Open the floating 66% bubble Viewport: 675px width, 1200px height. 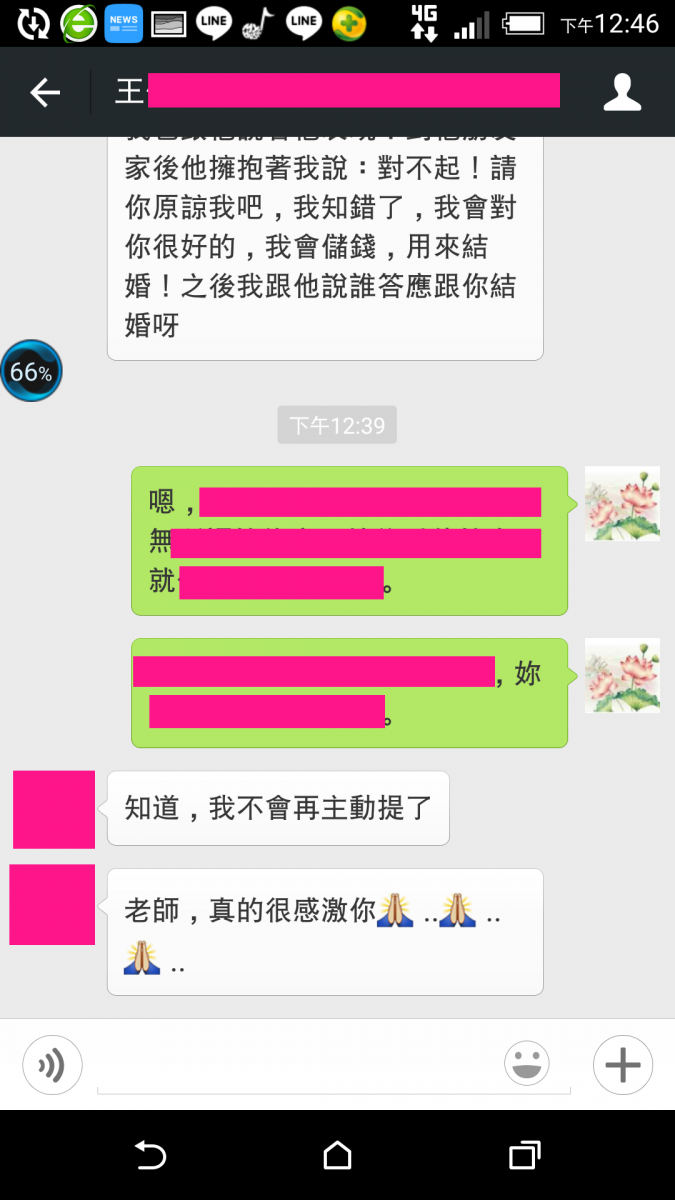(x=31, y=371)
